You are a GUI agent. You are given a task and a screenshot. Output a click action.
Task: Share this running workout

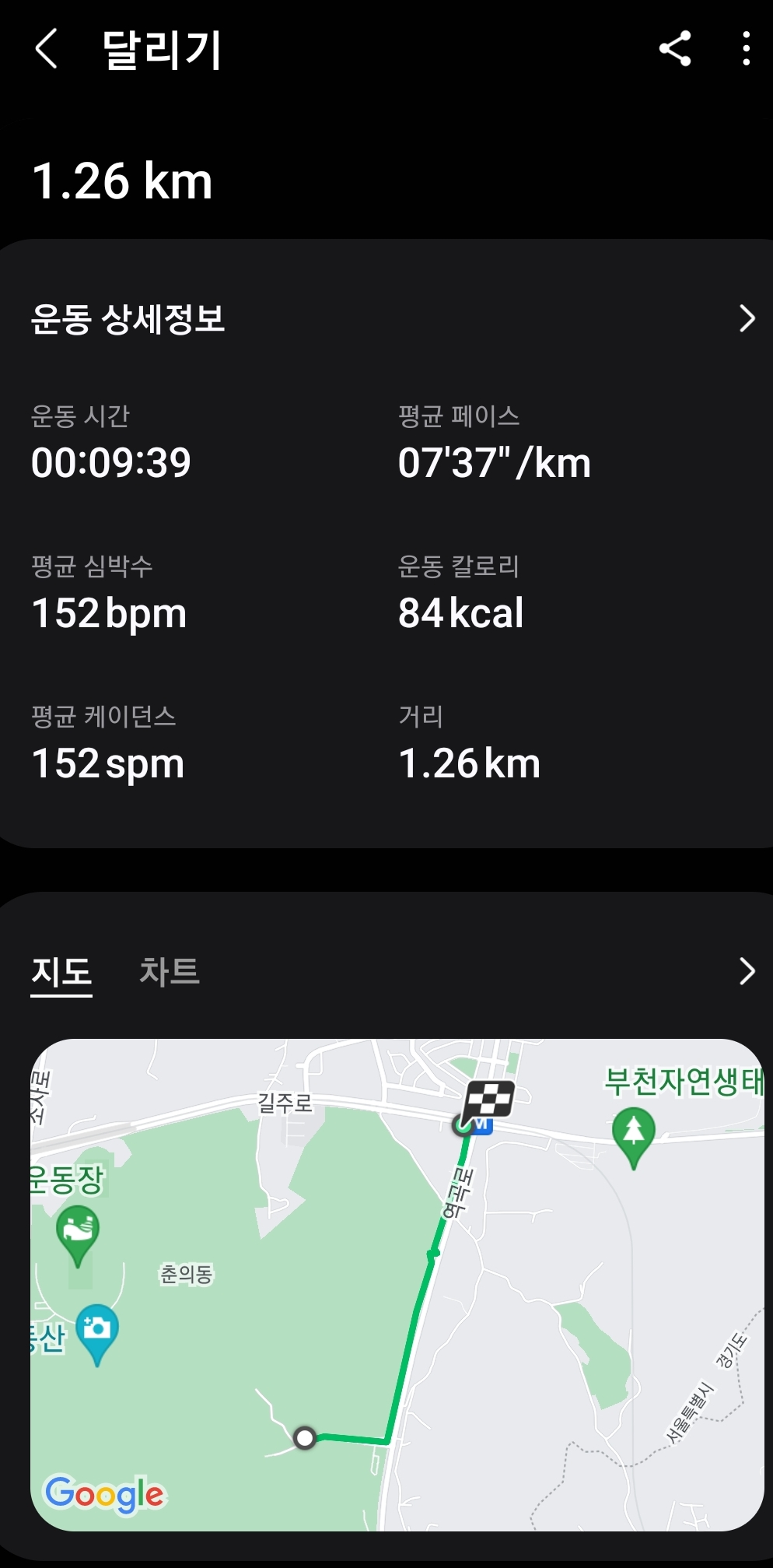(x=674, y=49)
